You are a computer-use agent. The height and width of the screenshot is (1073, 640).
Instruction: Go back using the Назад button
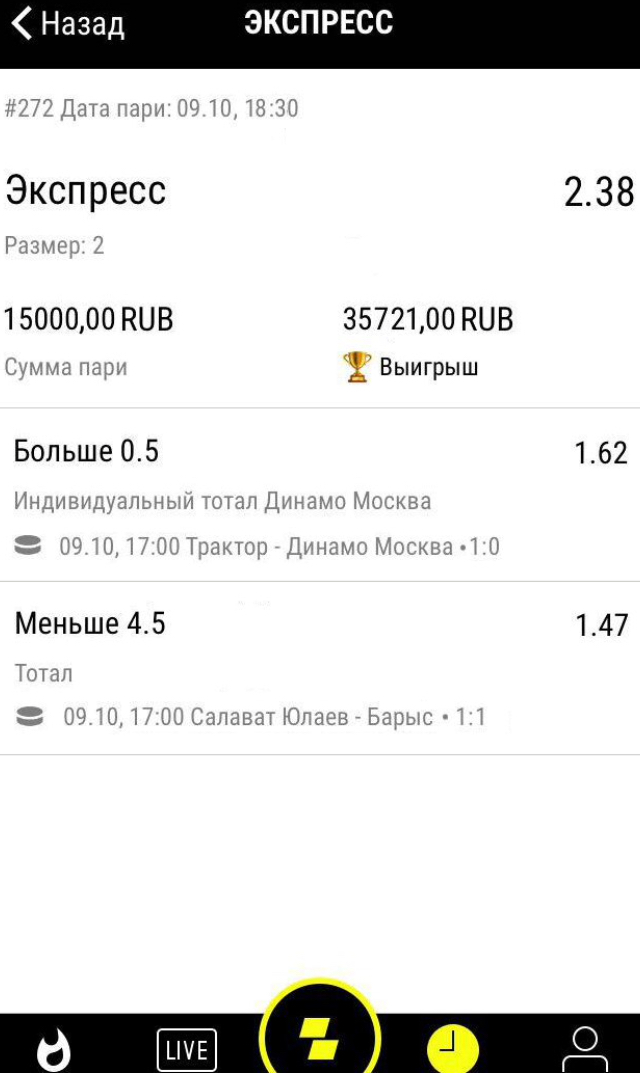68,23
